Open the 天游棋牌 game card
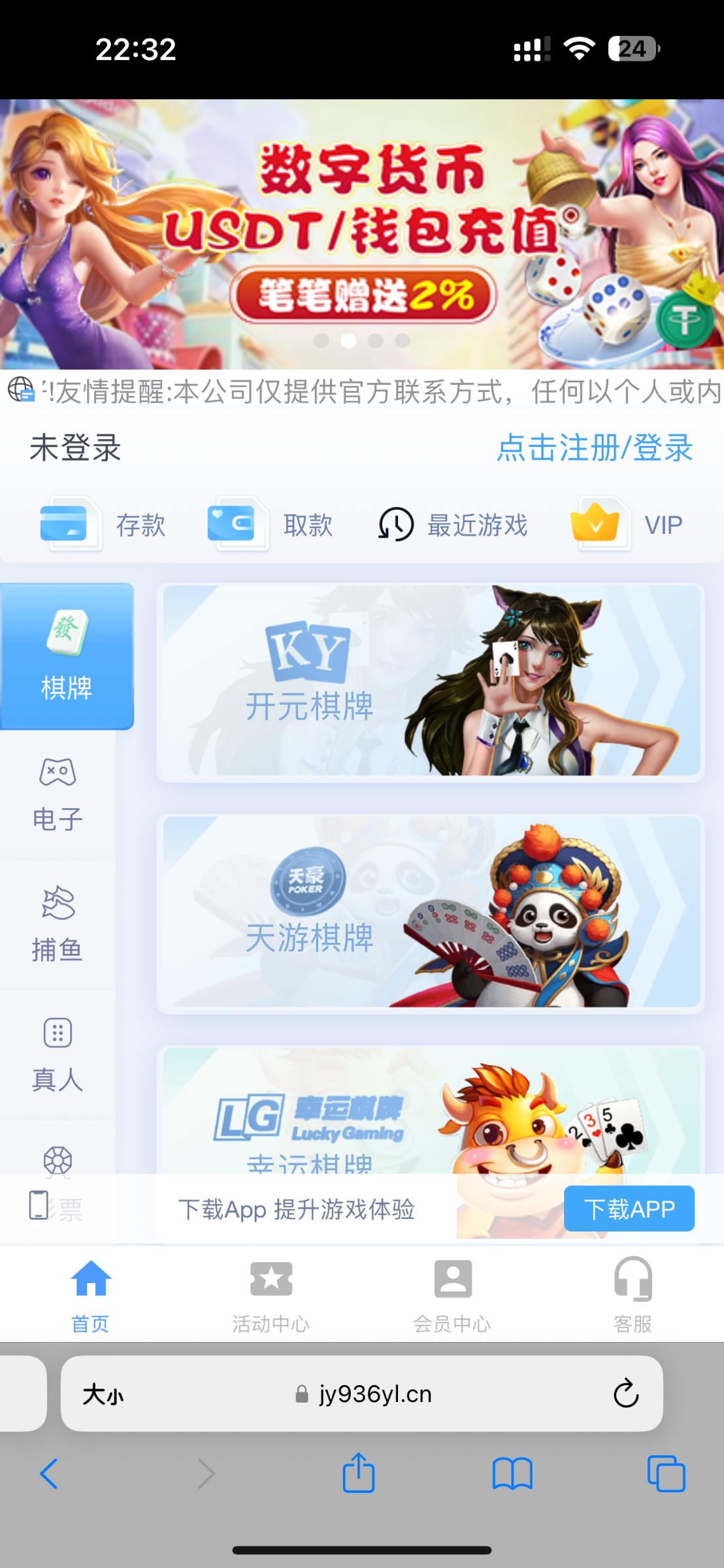724x1568 pixels. click(430, 912)
